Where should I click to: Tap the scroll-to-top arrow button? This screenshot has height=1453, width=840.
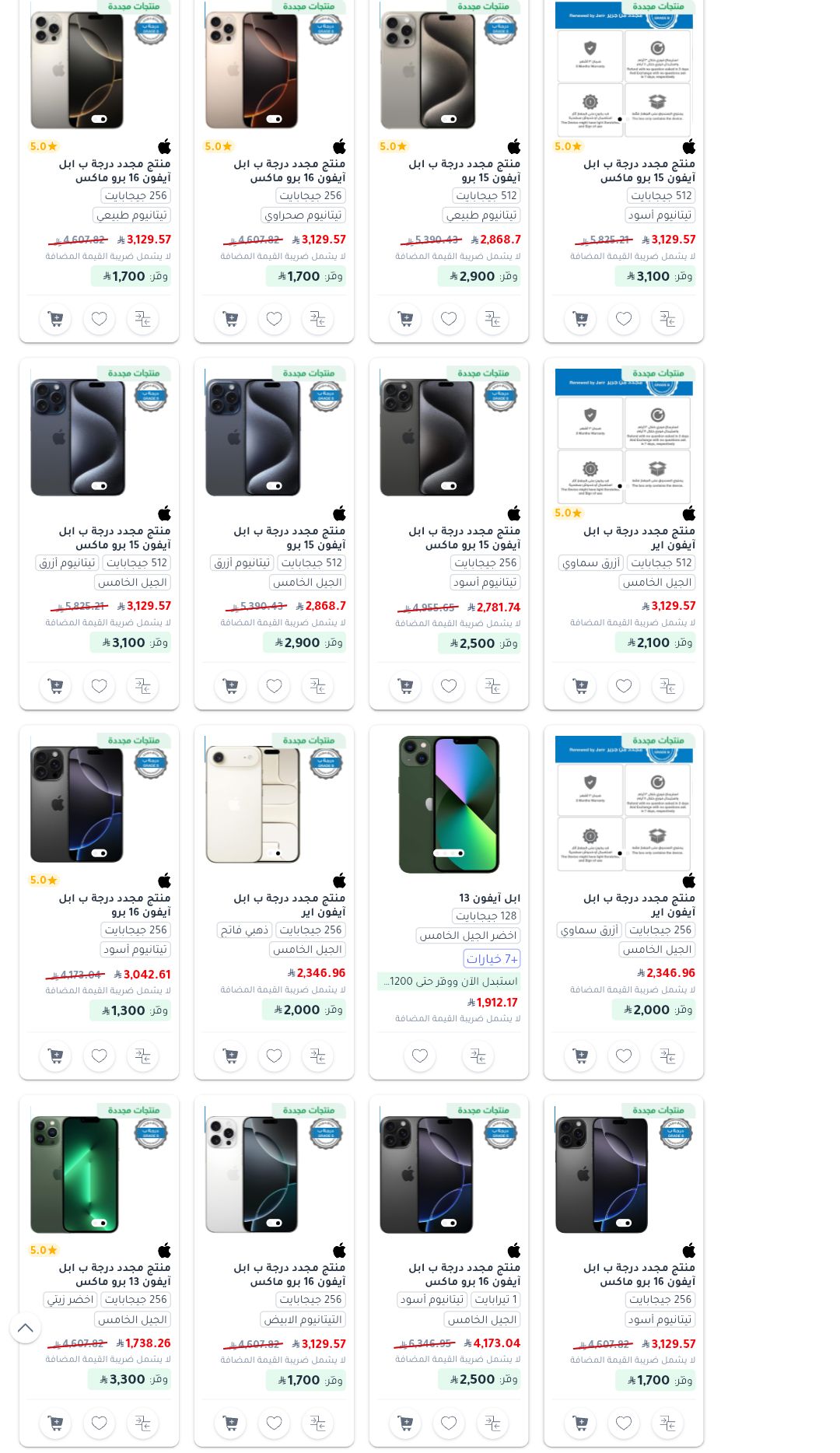pyautogui.click(x=25, y=1328)
